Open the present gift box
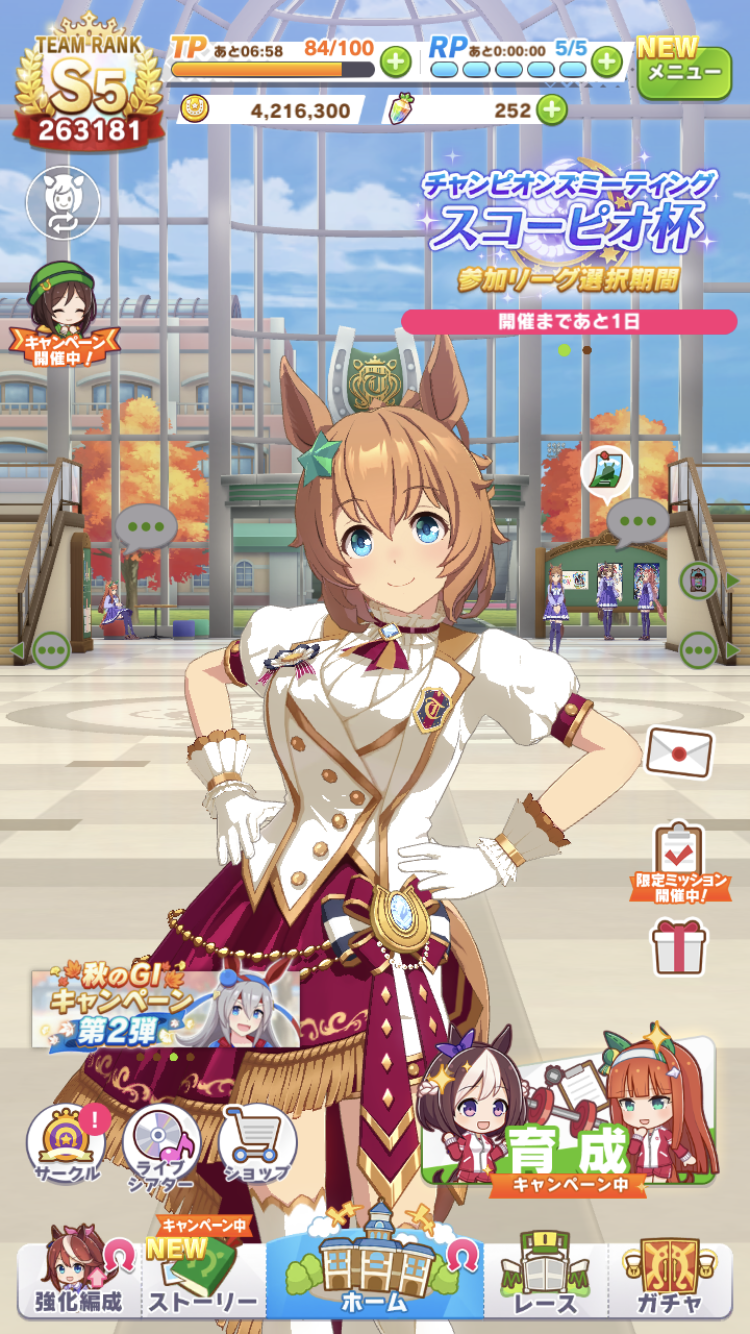 point(679,946)
